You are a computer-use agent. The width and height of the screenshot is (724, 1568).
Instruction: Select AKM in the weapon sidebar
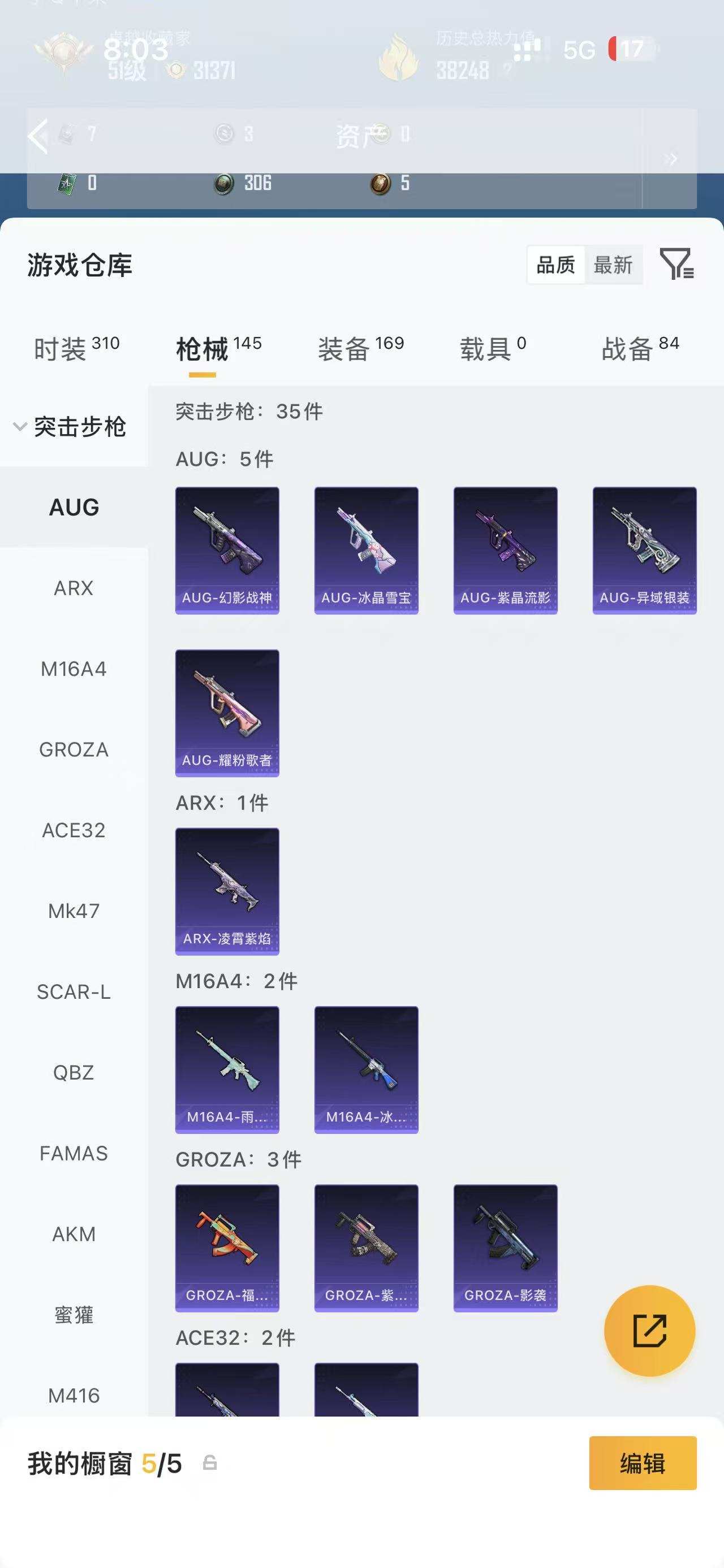click(74, 1234)
